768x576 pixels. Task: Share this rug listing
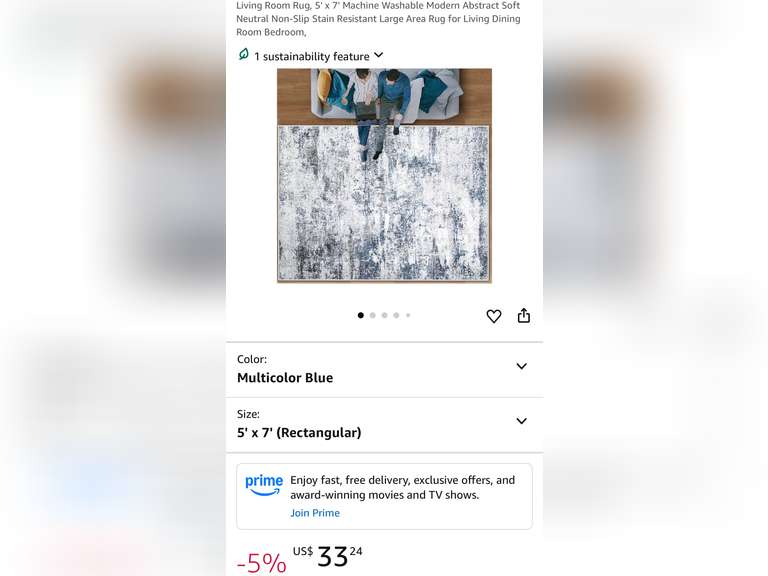click(x=524, y=316)
